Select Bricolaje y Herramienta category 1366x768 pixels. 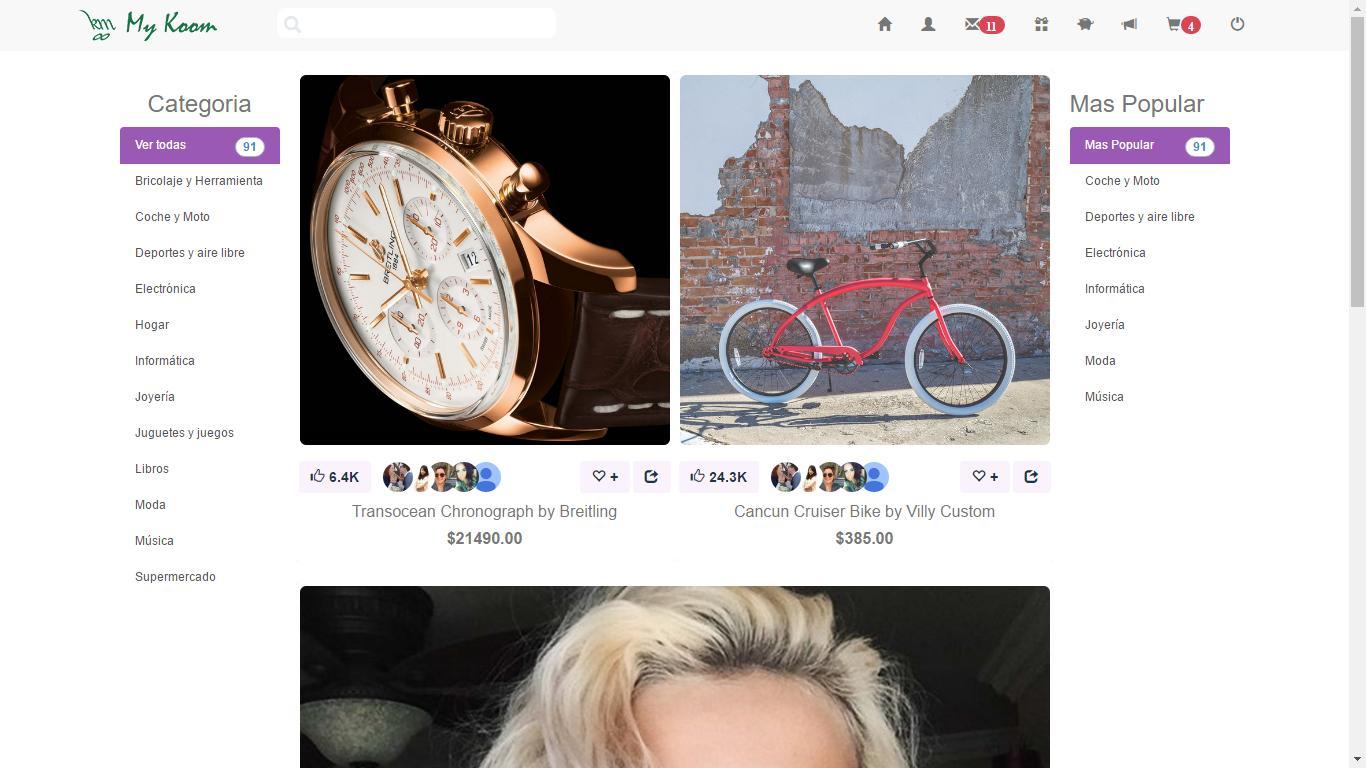[199, 181]
